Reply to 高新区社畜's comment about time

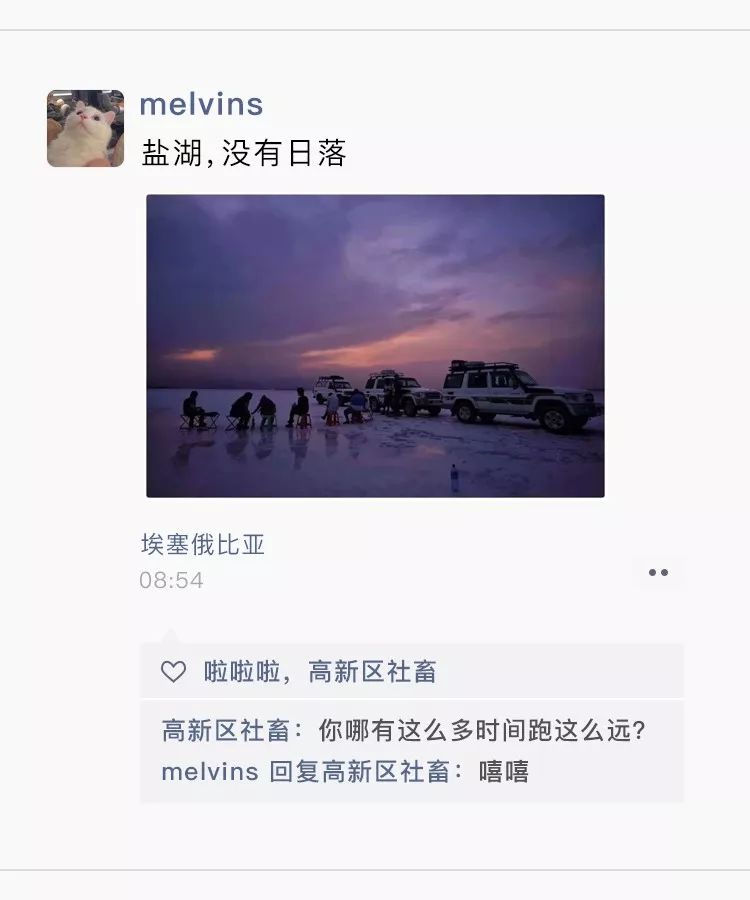coord(480,731)
